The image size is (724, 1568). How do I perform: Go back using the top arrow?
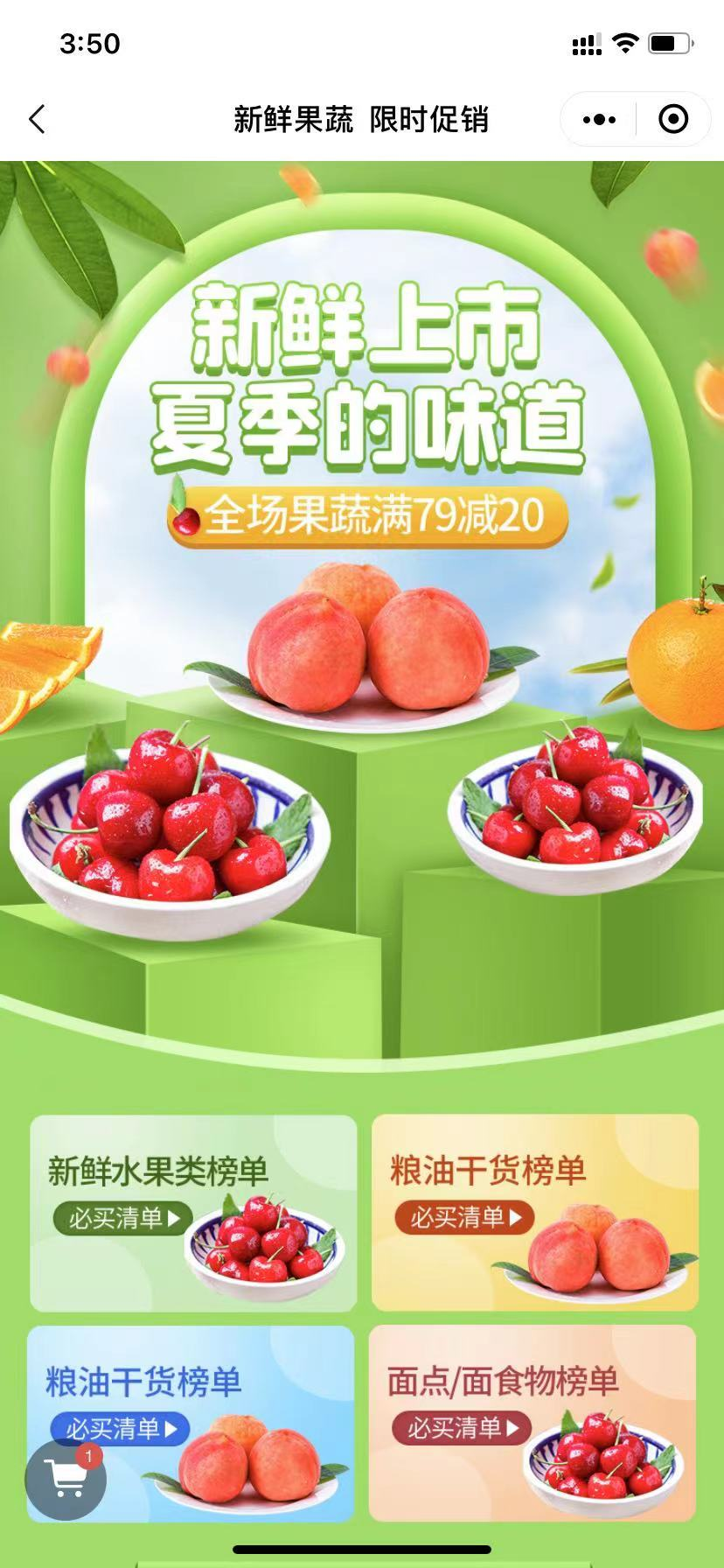(x=37, y=119)
